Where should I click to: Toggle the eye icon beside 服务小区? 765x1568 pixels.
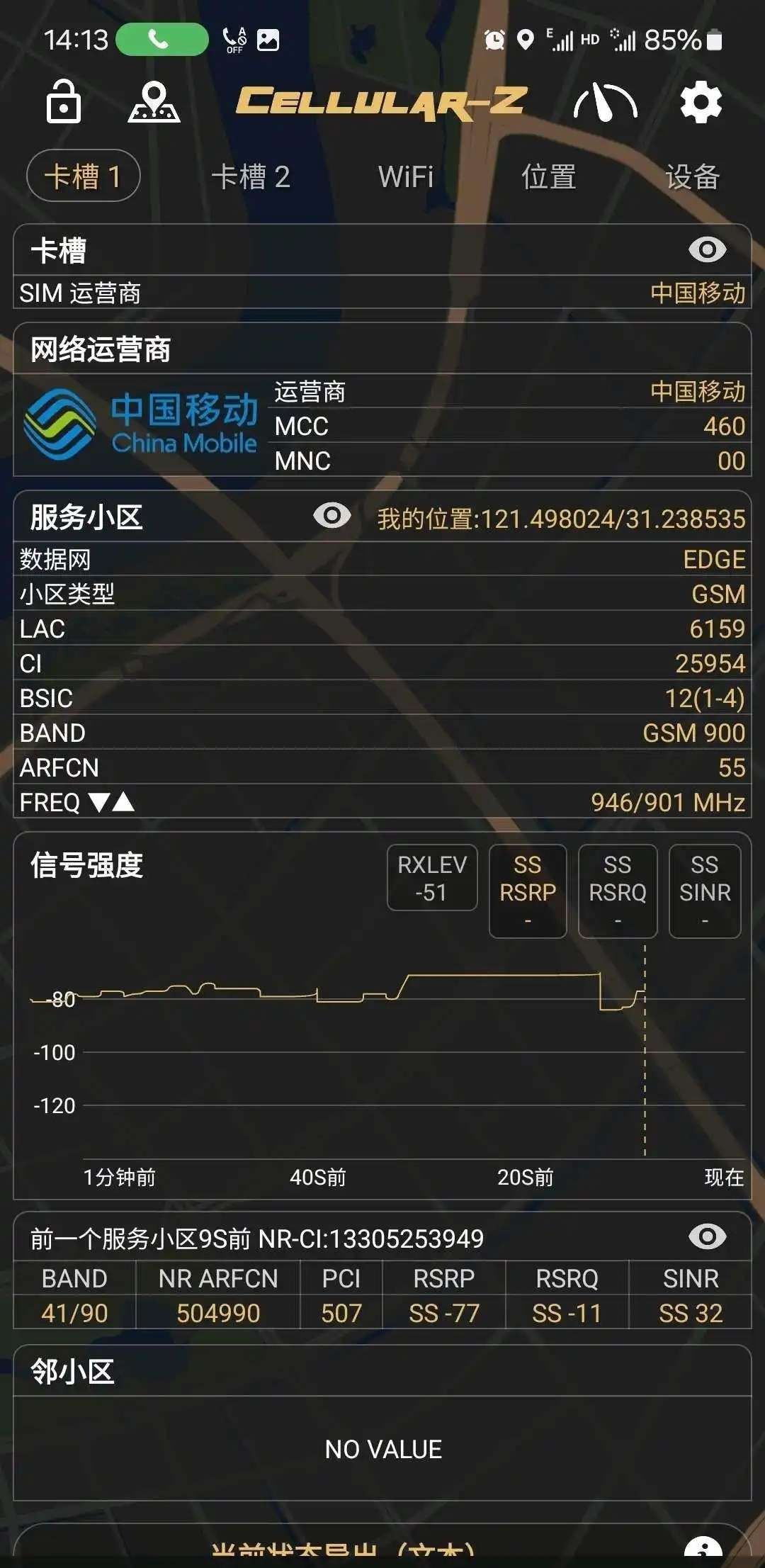coord(331,516)
